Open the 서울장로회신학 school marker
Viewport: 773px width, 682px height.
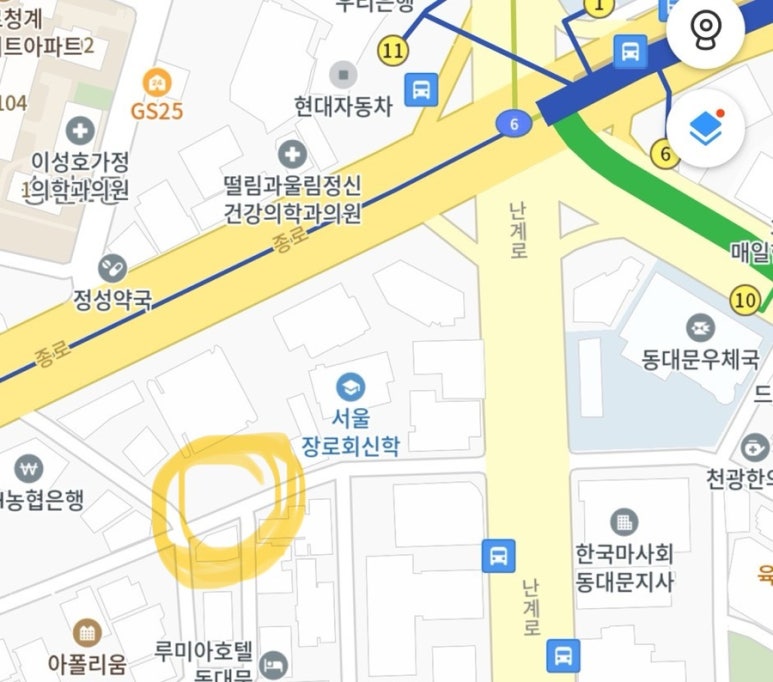[350, 388]
